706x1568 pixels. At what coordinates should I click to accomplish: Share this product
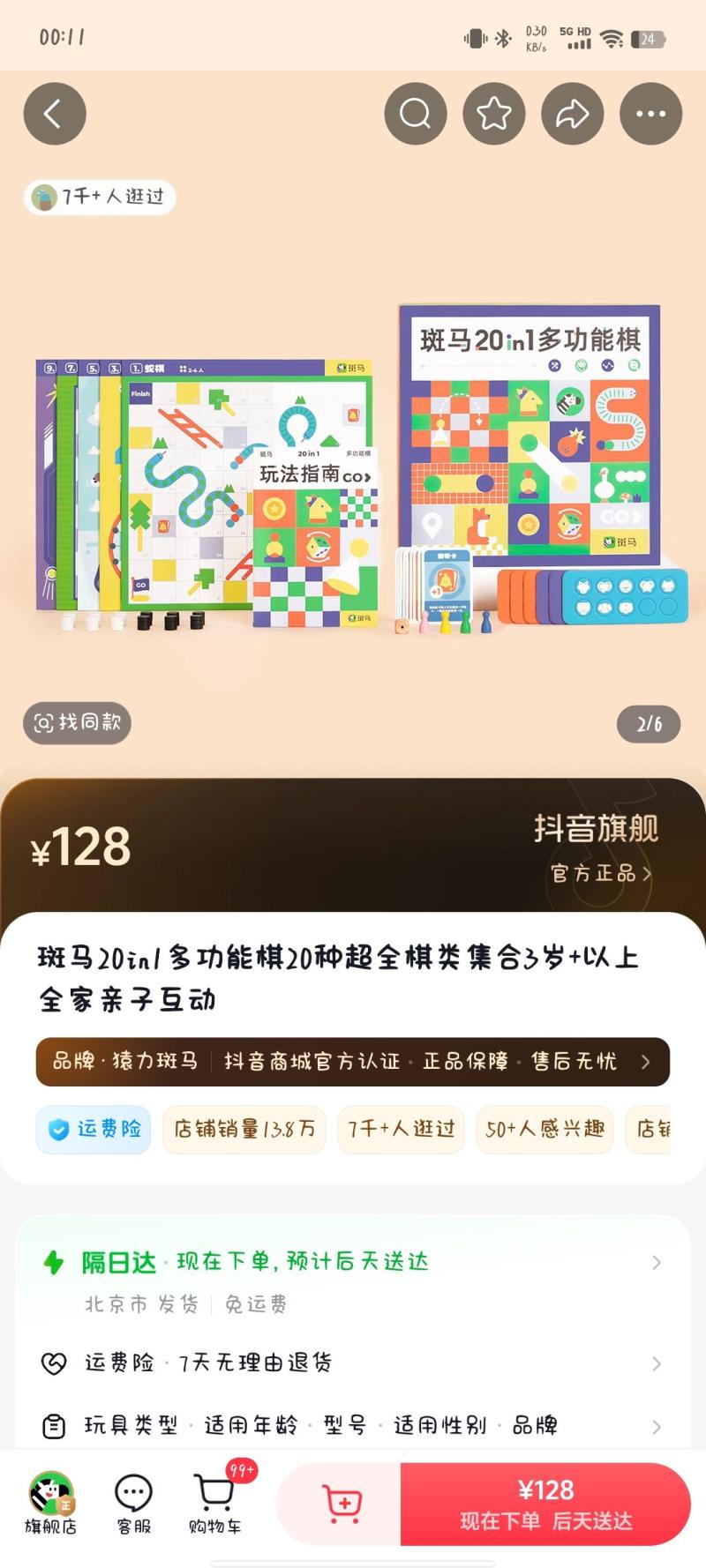point(572,113)
